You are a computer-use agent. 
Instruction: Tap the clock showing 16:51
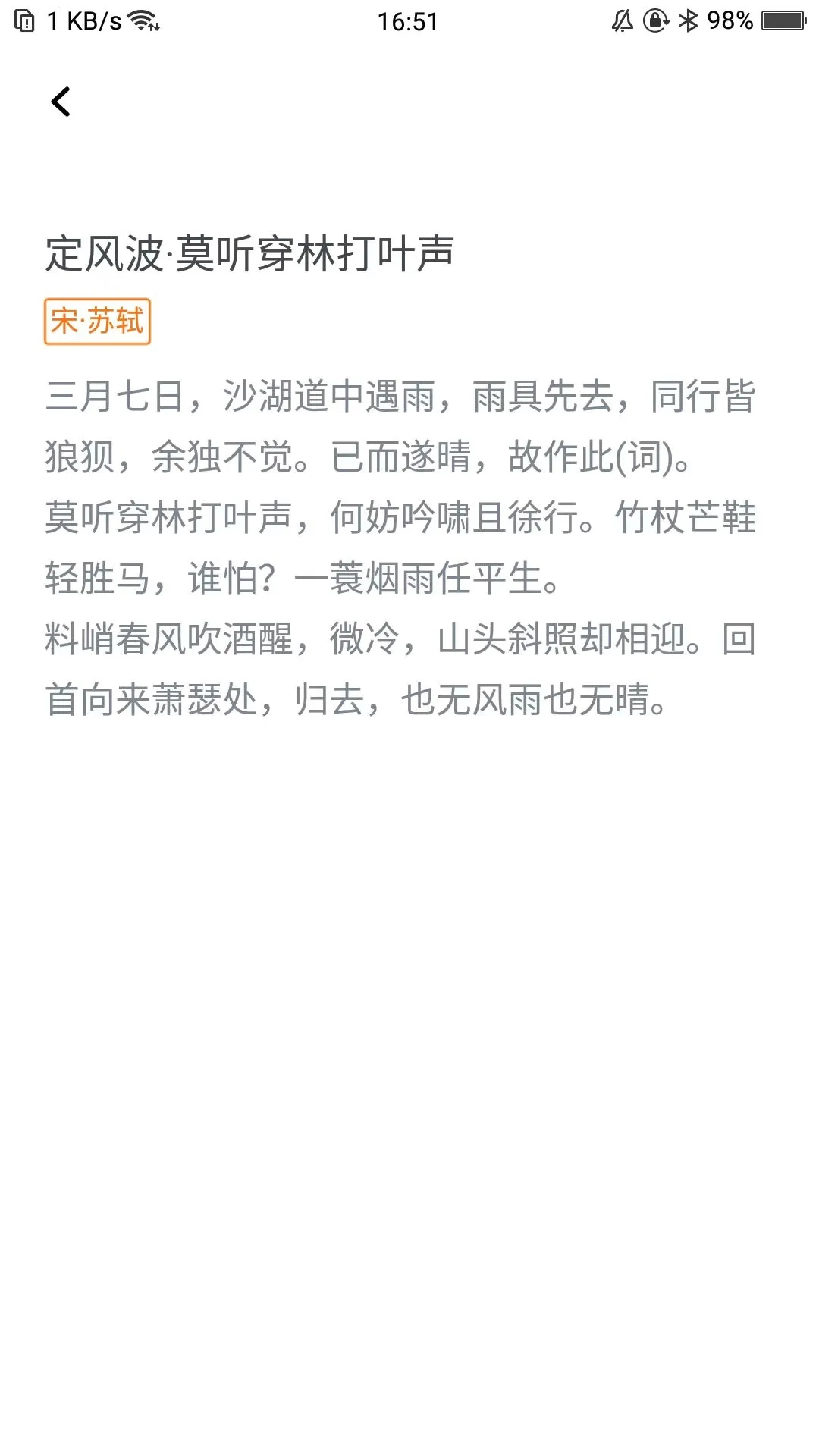tap(407, 22)
